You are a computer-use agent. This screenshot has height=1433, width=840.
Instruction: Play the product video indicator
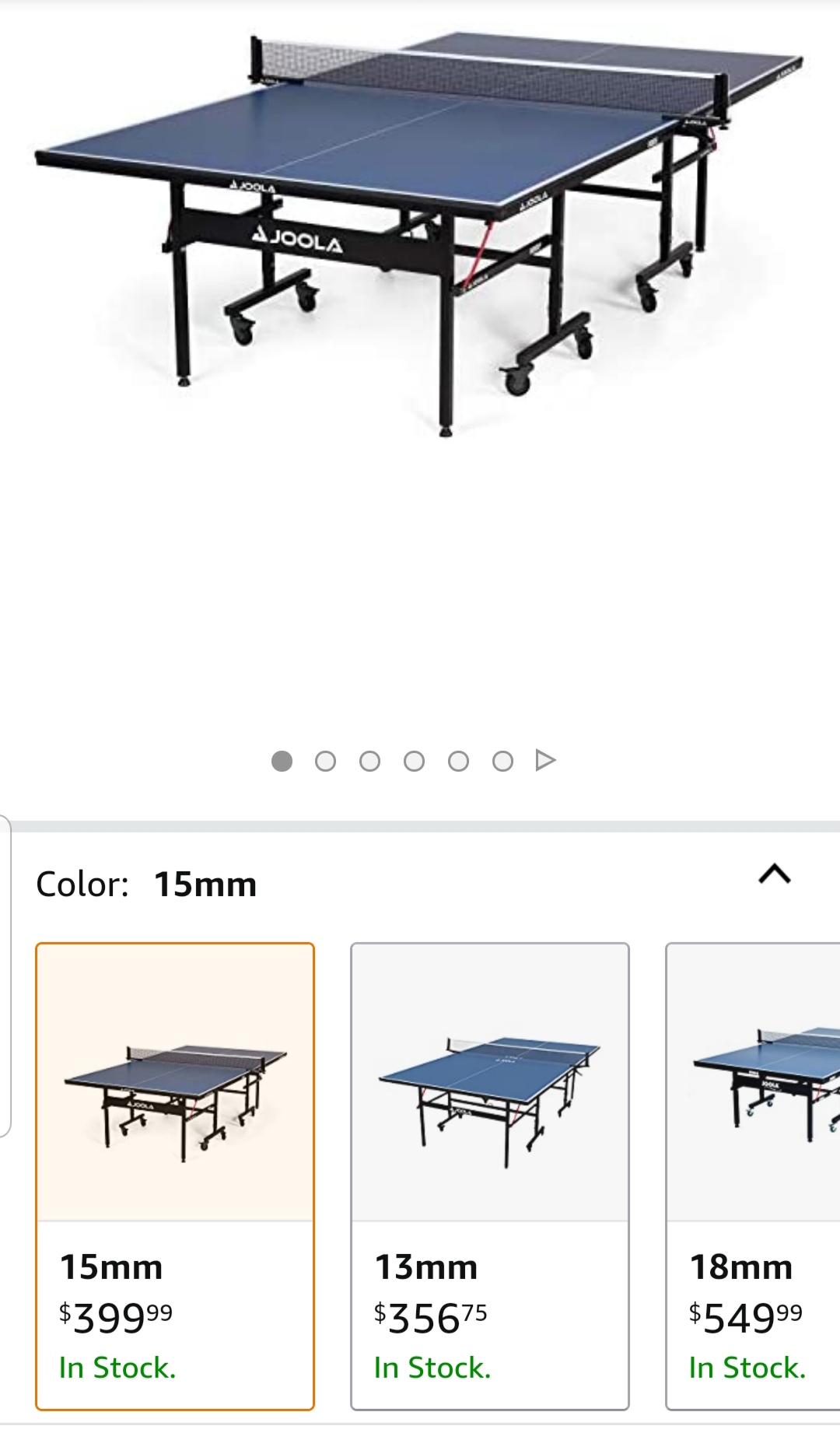[x=546, y=760]
